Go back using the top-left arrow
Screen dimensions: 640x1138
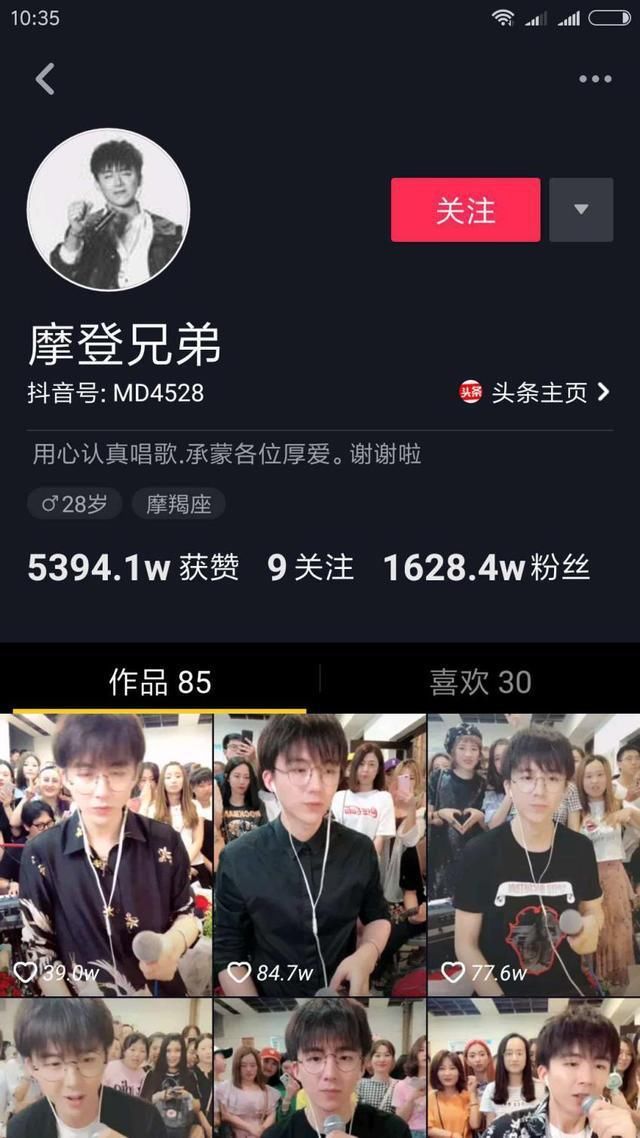[x=45, y=79]
